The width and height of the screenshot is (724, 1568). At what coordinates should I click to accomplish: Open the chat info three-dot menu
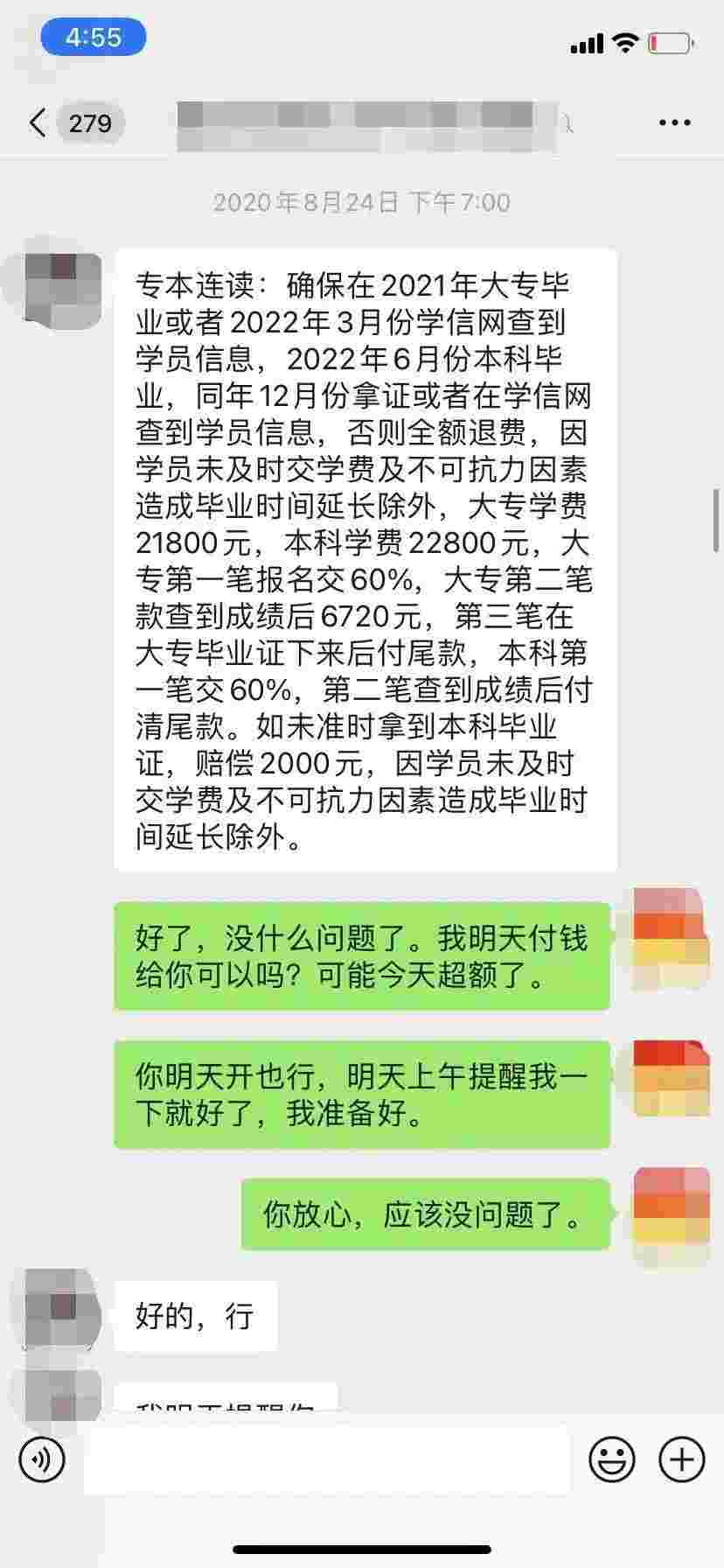point(674,122)
